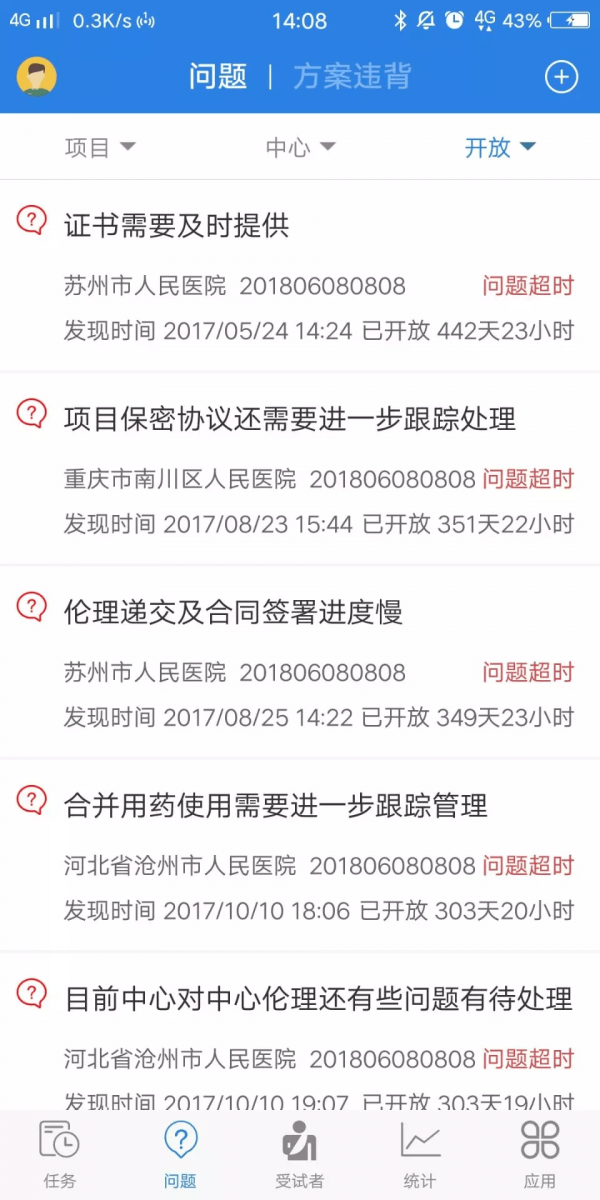Add a new issue with plus icon
Screen dimensions: 600x1200
click(561, 77)
